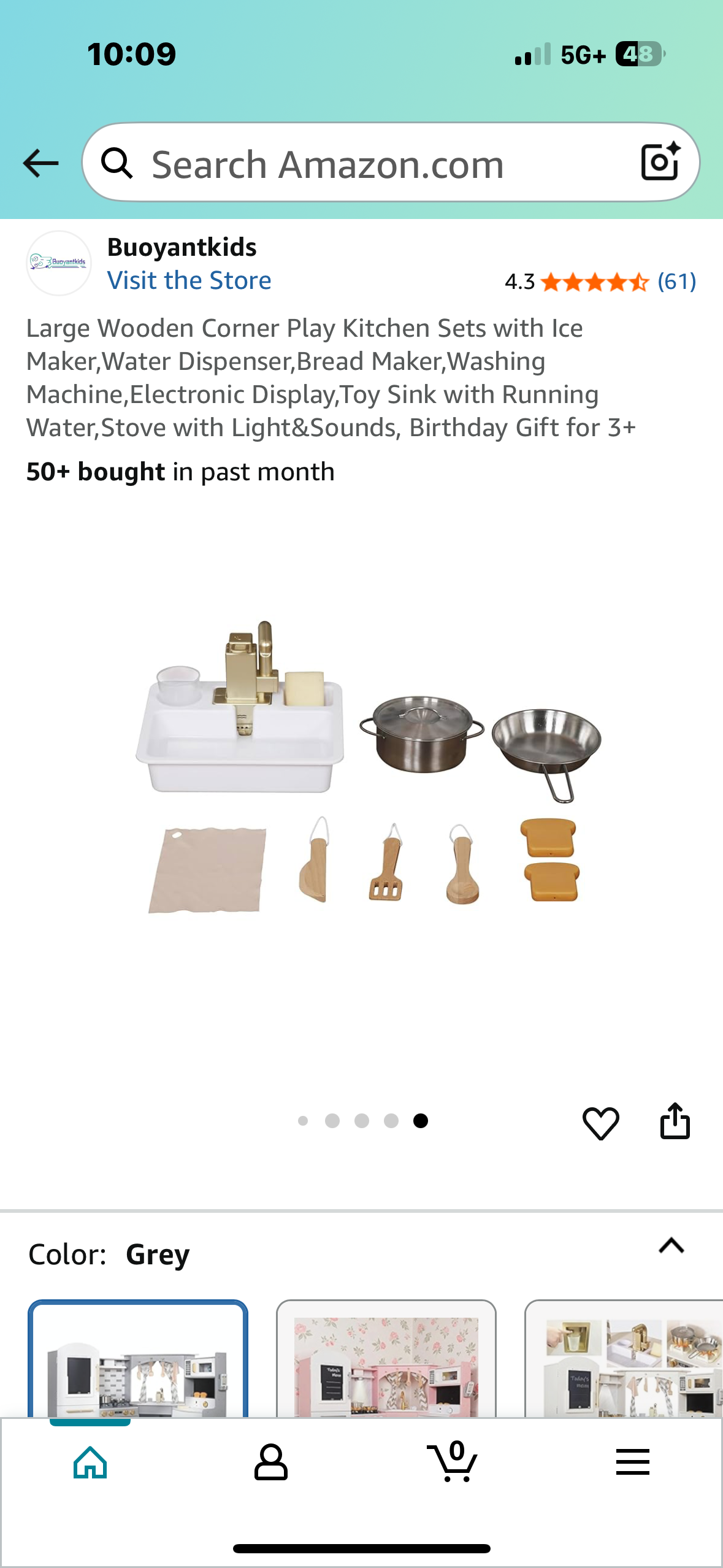Open camera lens search
This screenshot has height=1568, width=723.
click(660, 162)
